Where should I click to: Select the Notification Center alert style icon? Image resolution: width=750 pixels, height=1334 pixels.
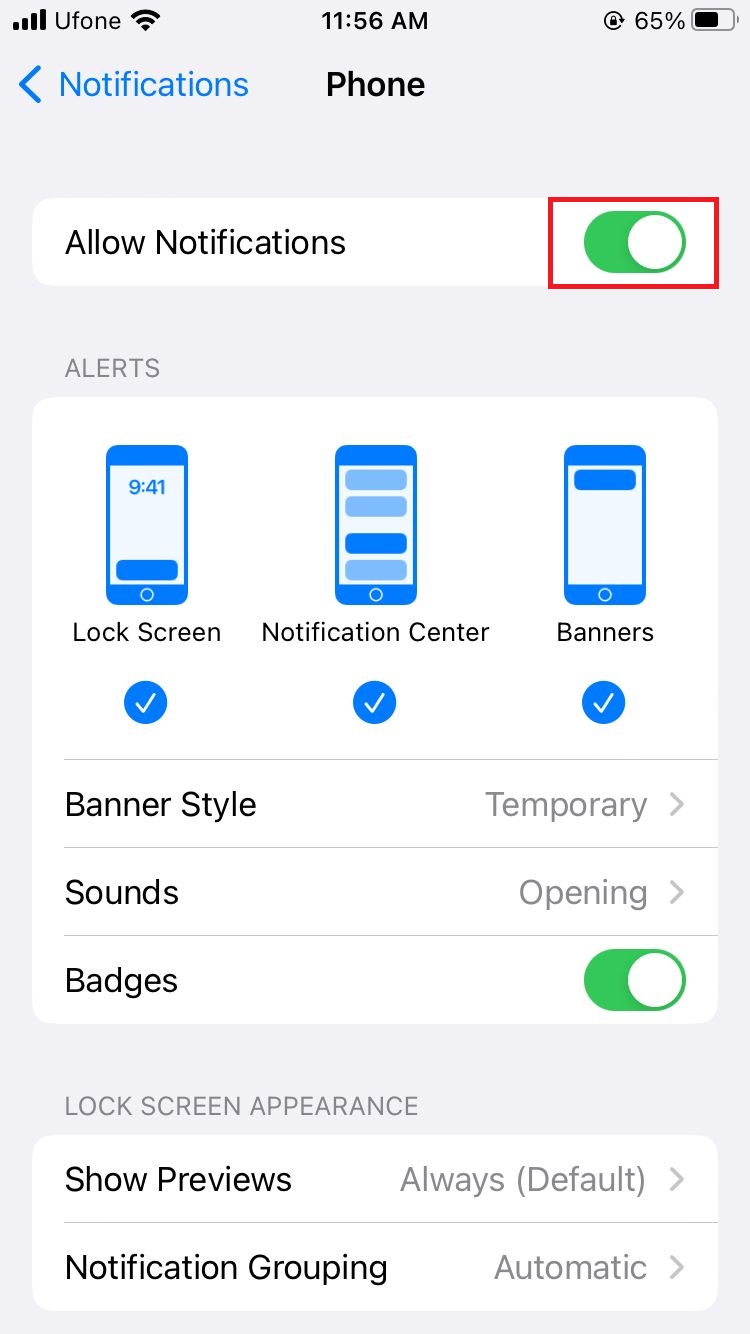coord(375,524)
